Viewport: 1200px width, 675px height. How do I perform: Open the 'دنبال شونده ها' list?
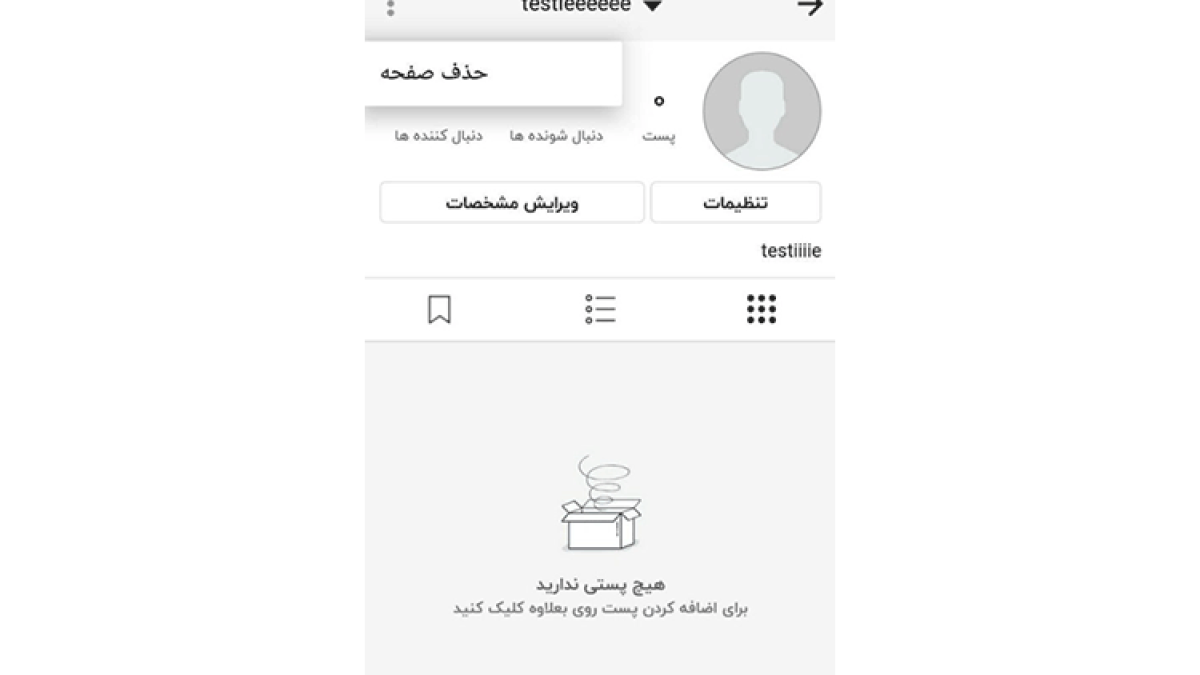click(556, 136)
